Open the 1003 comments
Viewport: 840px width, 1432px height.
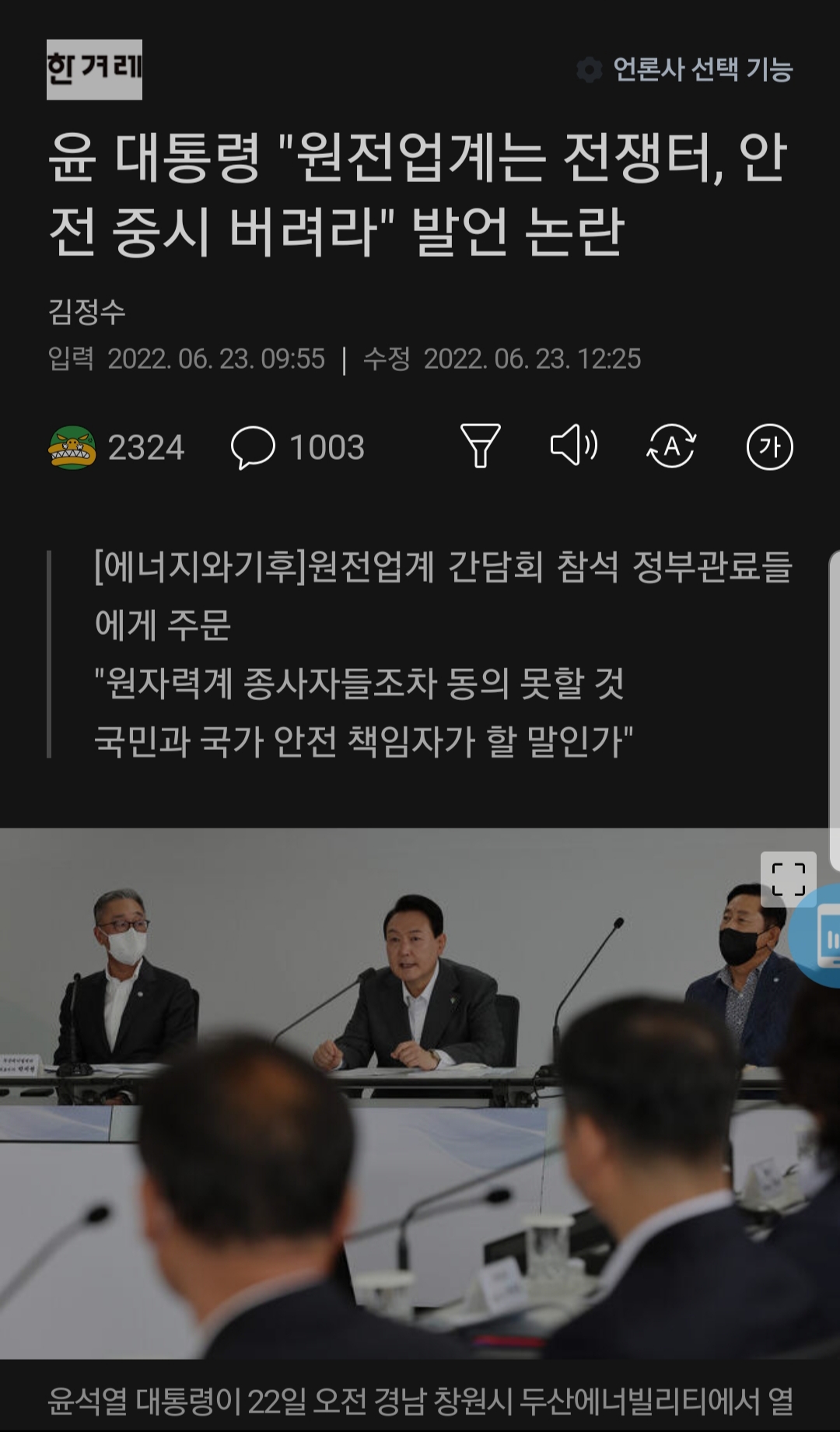(298, 447)
